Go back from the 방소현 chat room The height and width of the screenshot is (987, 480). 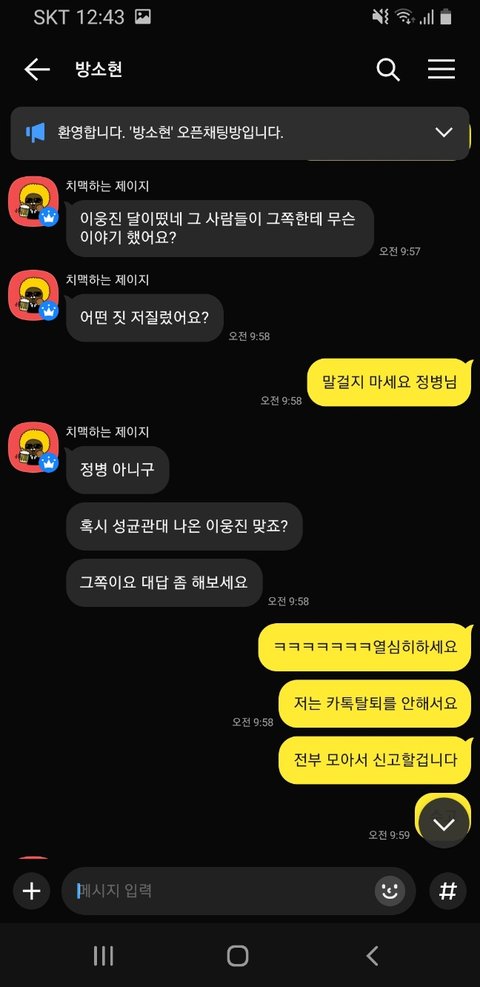pos(36,69)
